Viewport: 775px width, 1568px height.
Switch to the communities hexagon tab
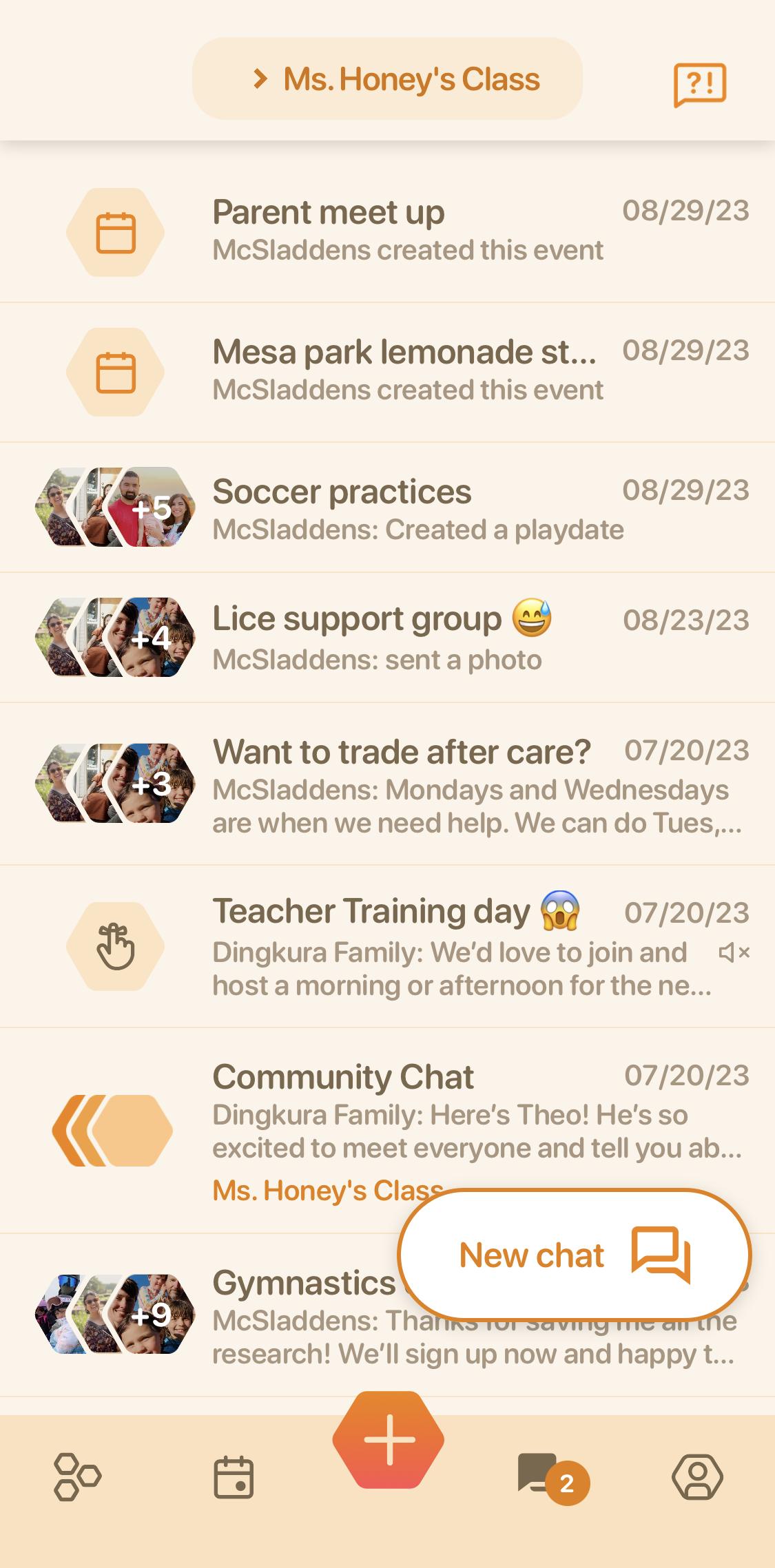click(77, 1477)
